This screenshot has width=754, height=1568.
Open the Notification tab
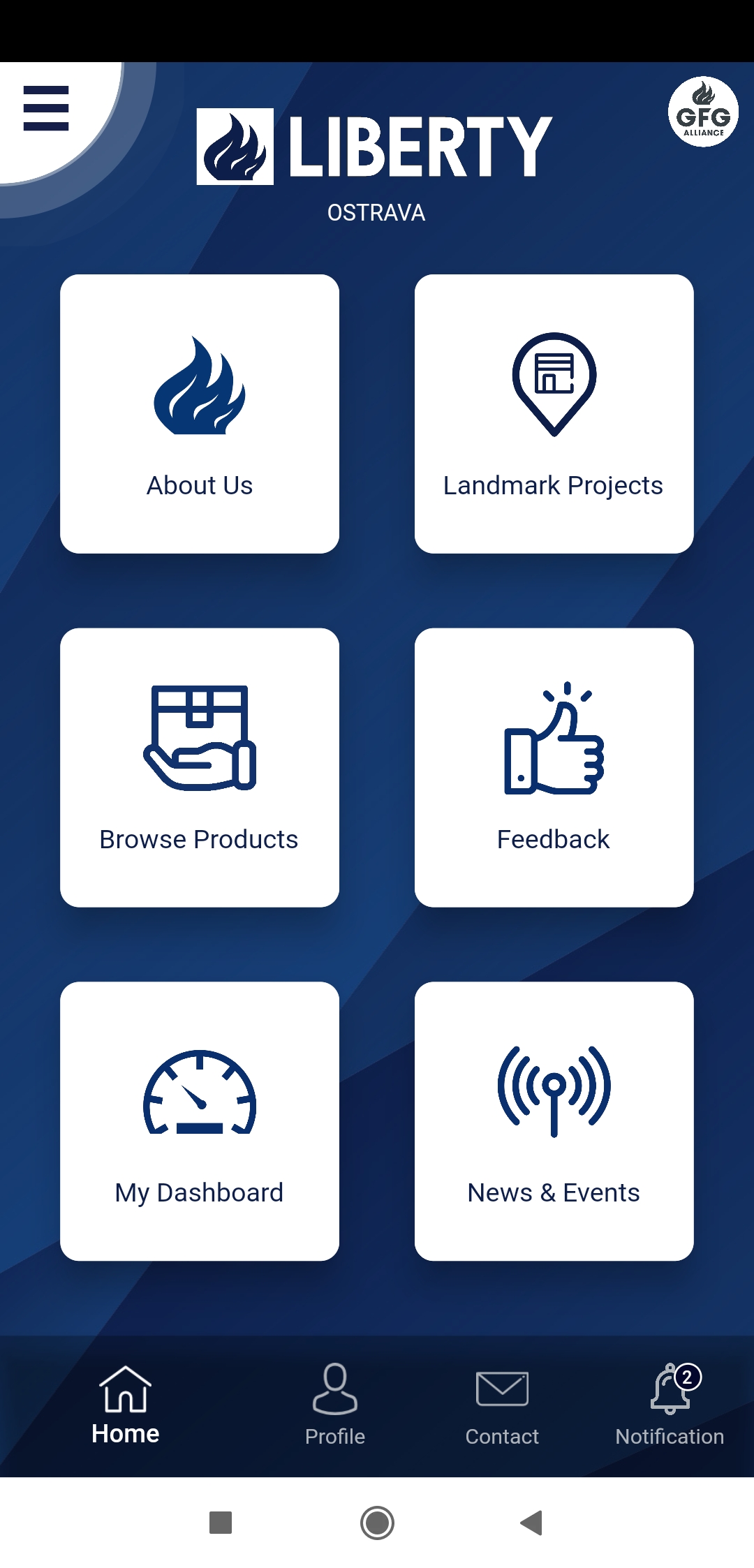click(x=670, y=1405)
